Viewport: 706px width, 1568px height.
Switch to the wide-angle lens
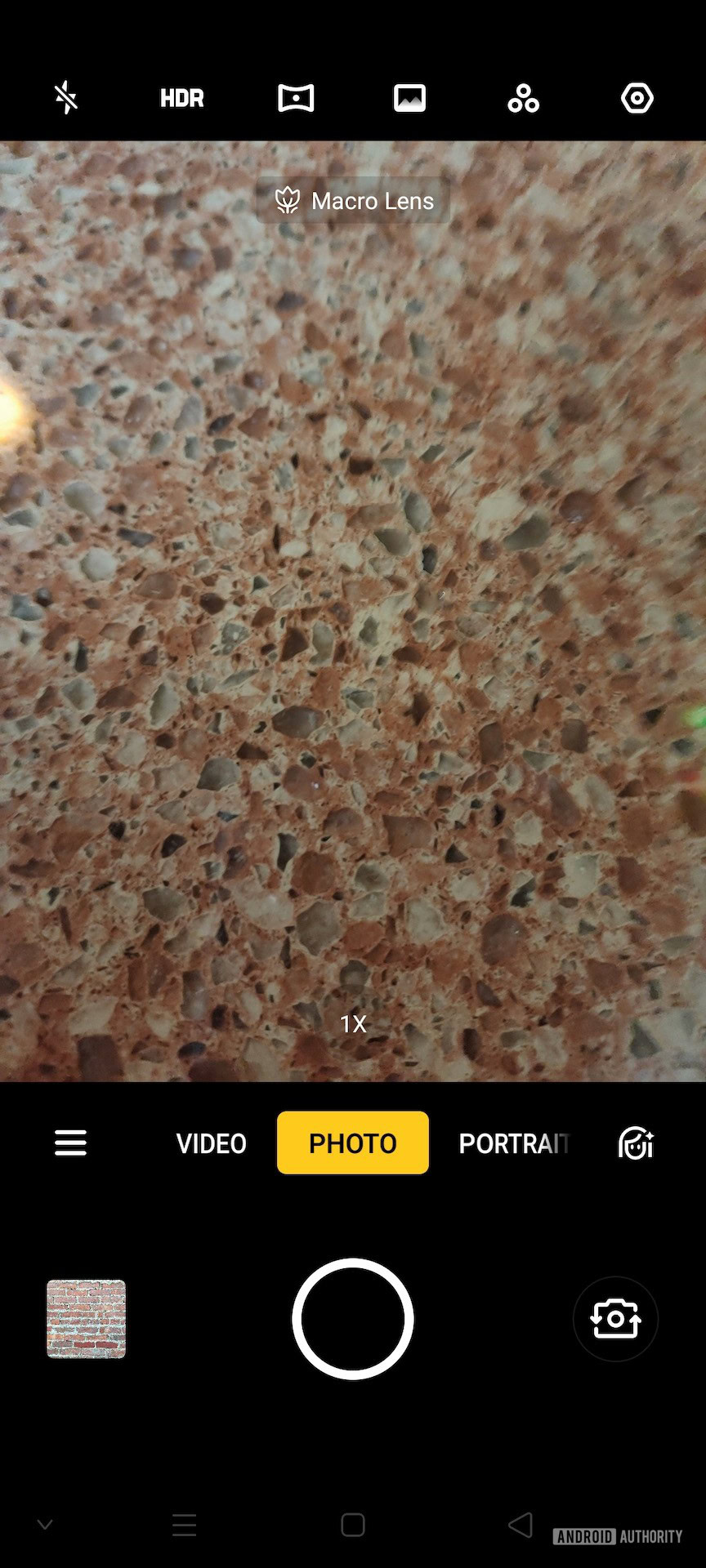[296, 98]
